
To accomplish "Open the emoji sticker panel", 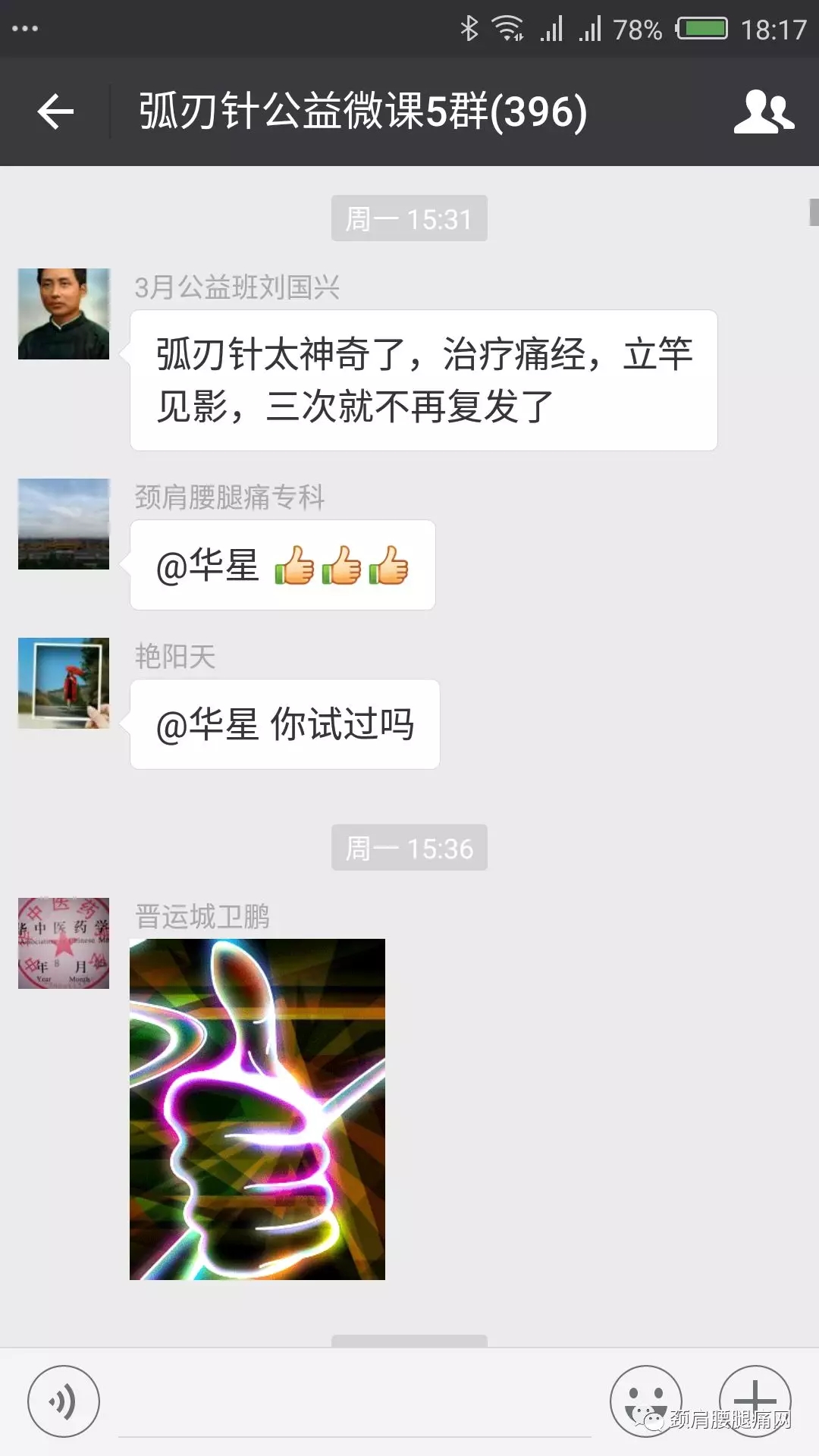I will tap(646, 1401).
